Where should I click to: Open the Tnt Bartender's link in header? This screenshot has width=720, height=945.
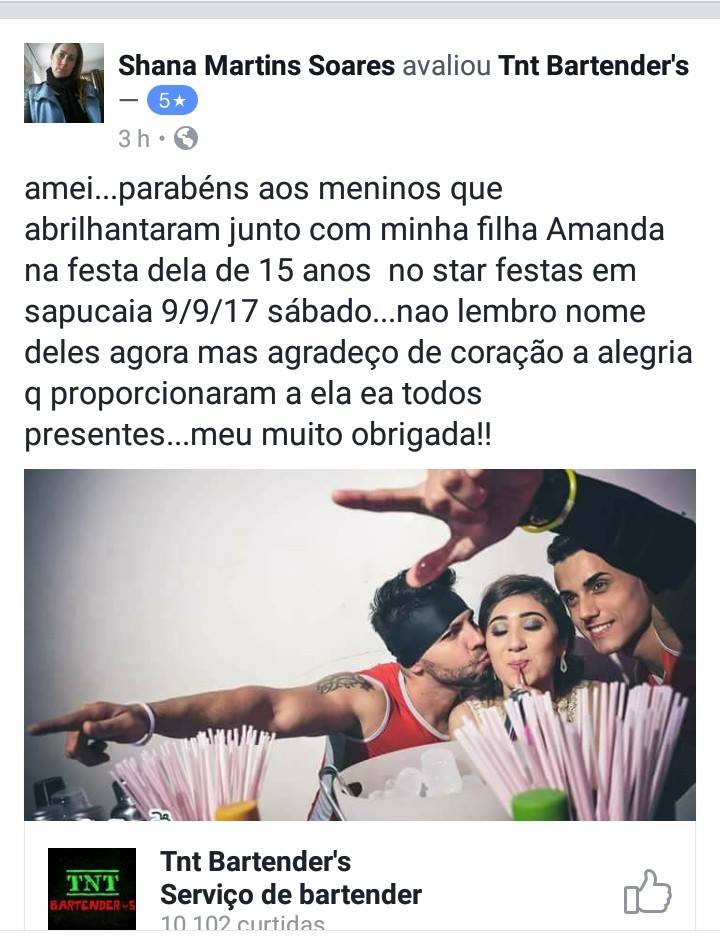click(x=593, y=67)
